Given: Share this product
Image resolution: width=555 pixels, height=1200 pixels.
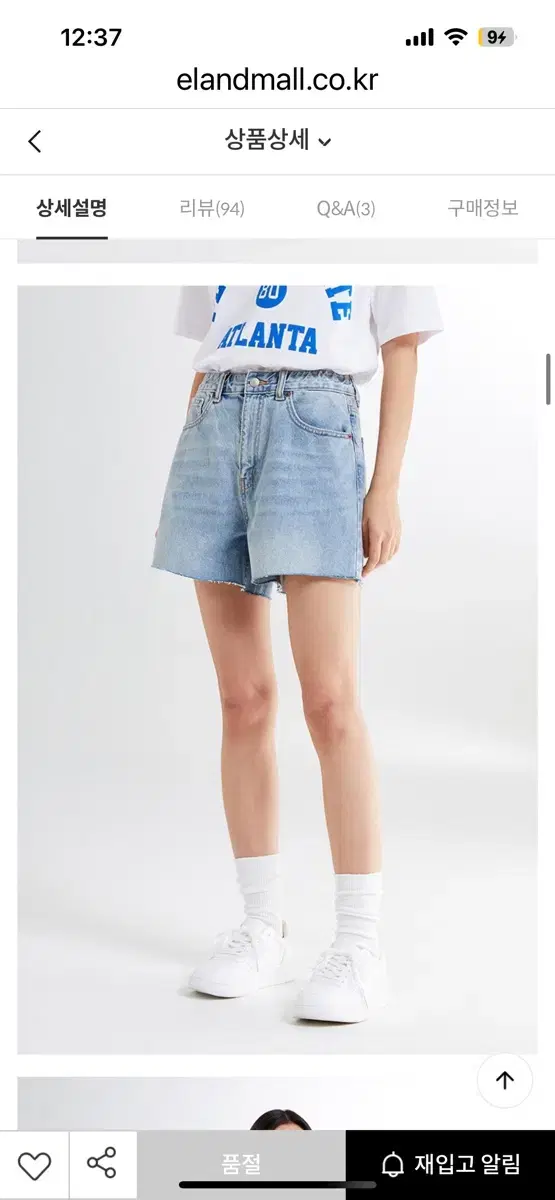Looking at the screenshot, I should coord(102,1165).
